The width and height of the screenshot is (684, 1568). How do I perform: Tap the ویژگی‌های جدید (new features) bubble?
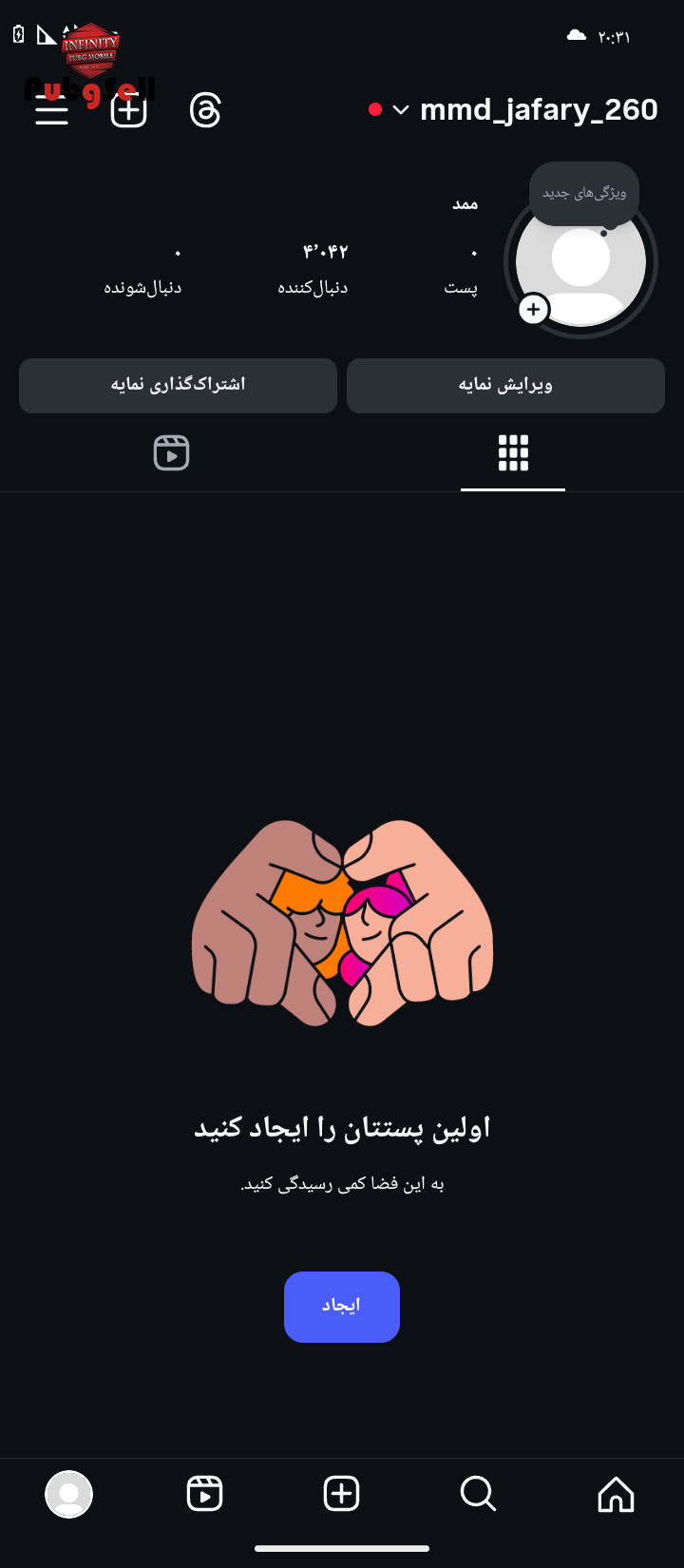coord(583,193)
